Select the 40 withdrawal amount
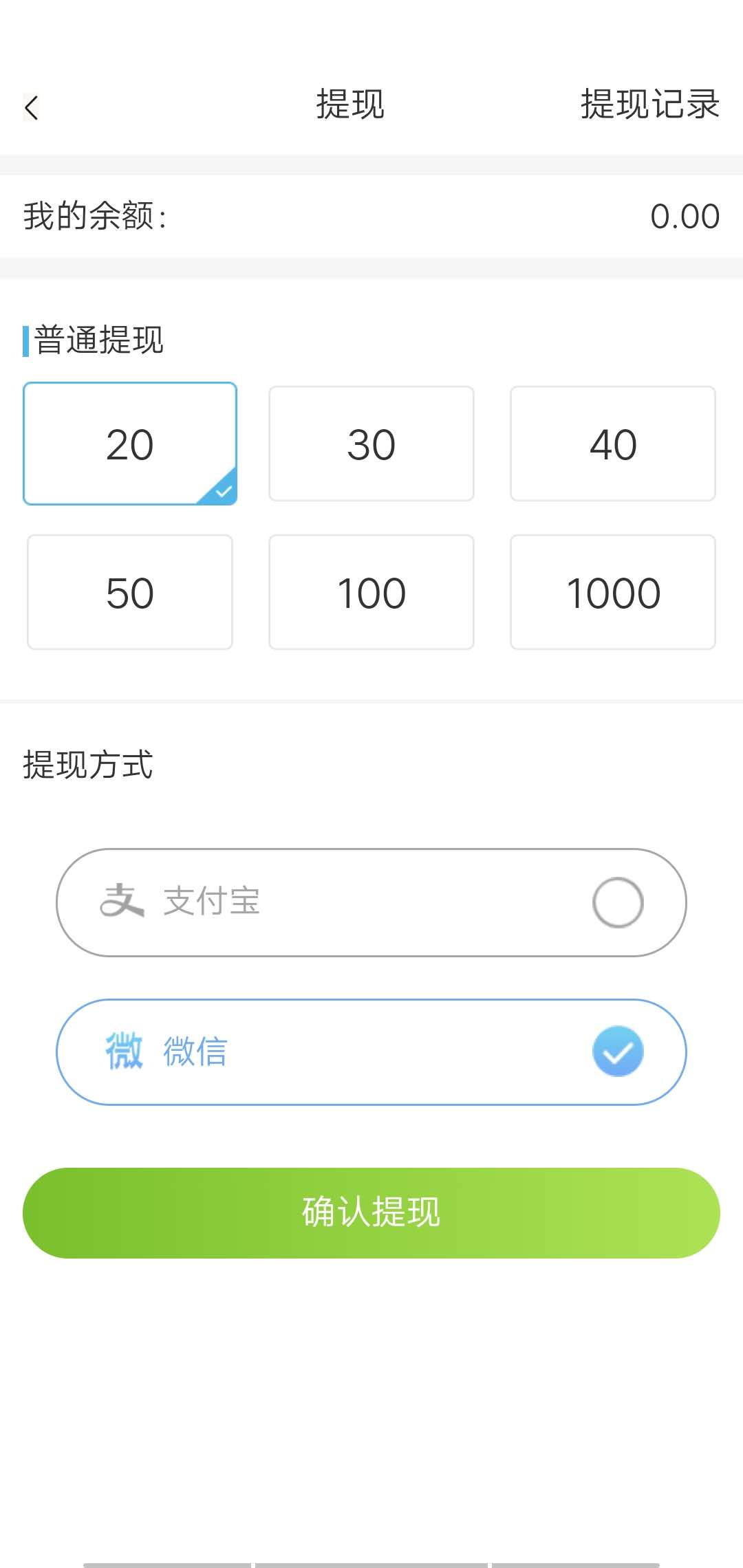 (x=612, y=444)
